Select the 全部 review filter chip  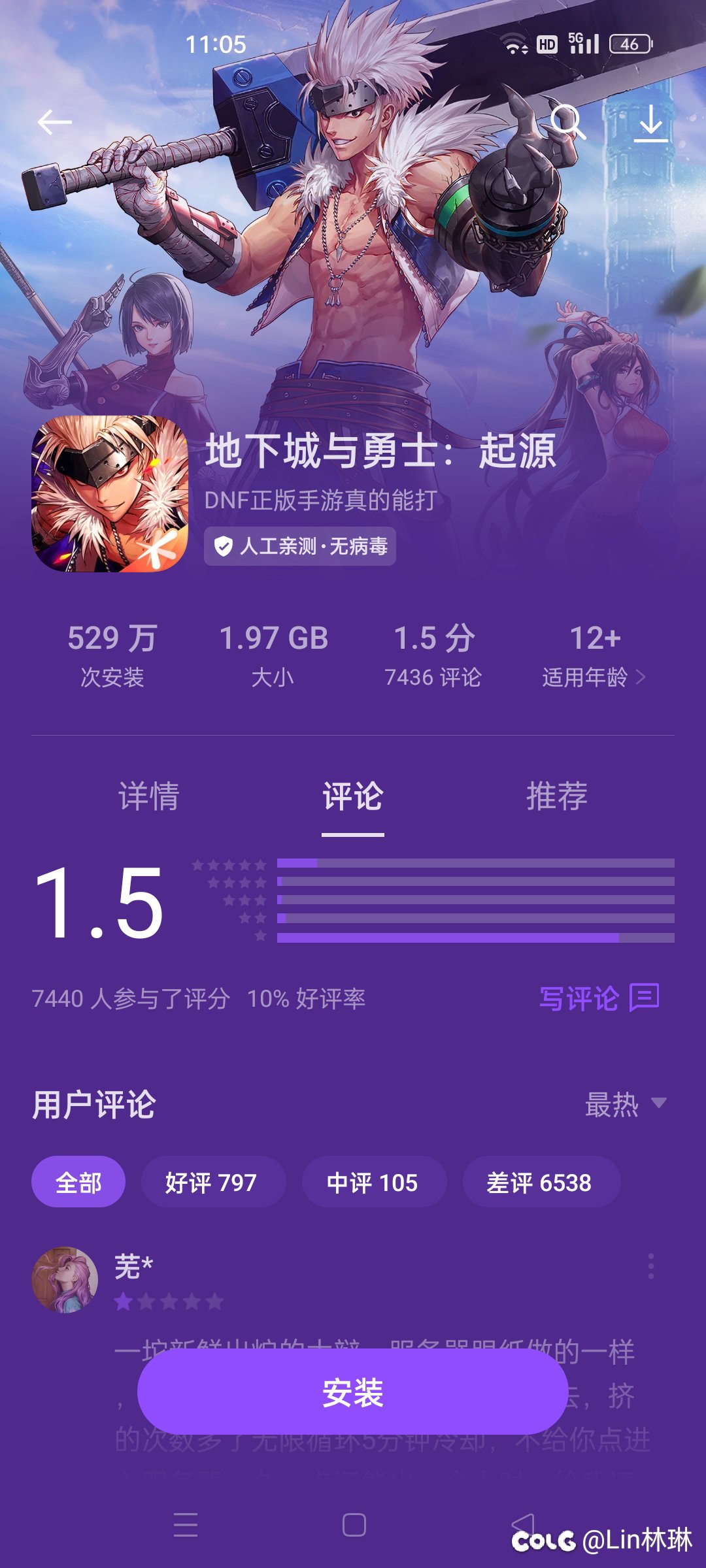click(78, 1182)
